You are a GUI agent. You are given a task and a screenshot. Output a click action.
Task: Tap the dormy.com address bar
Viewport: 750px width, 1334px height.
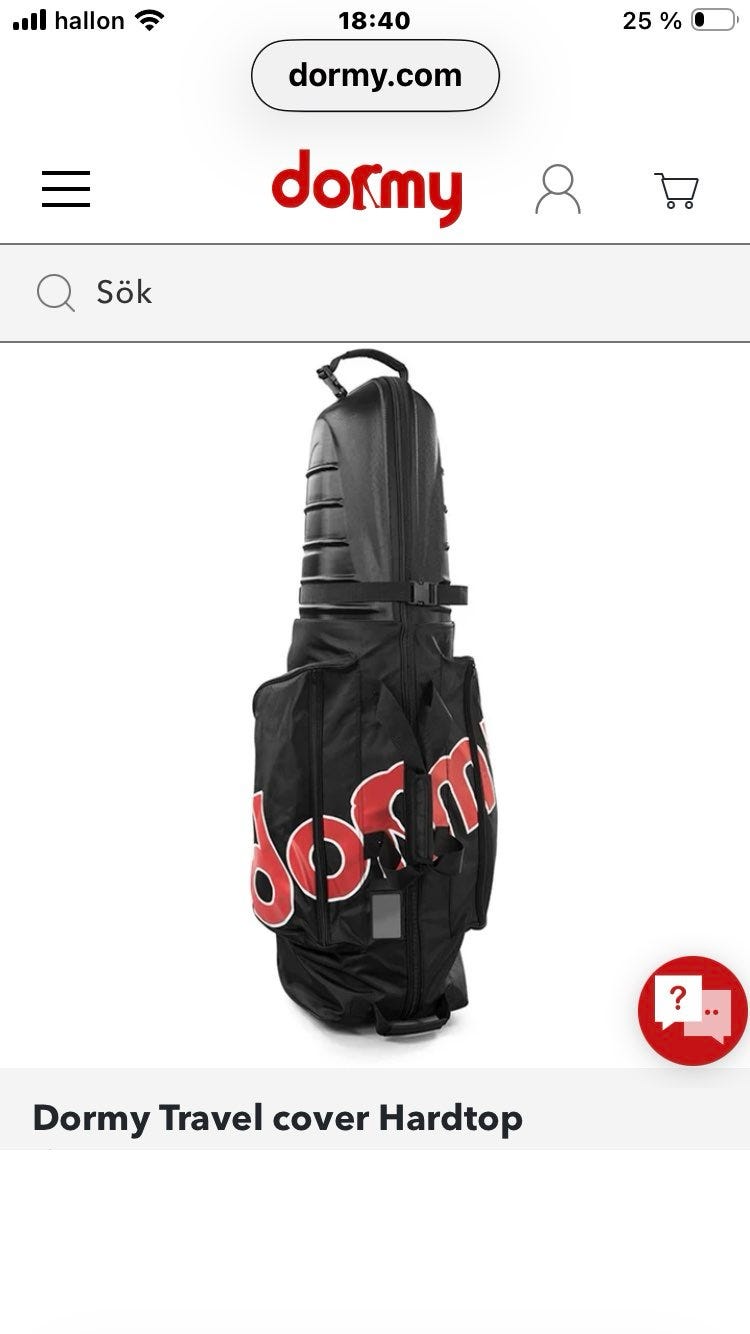pyautogui.click(x=375, y=75)
